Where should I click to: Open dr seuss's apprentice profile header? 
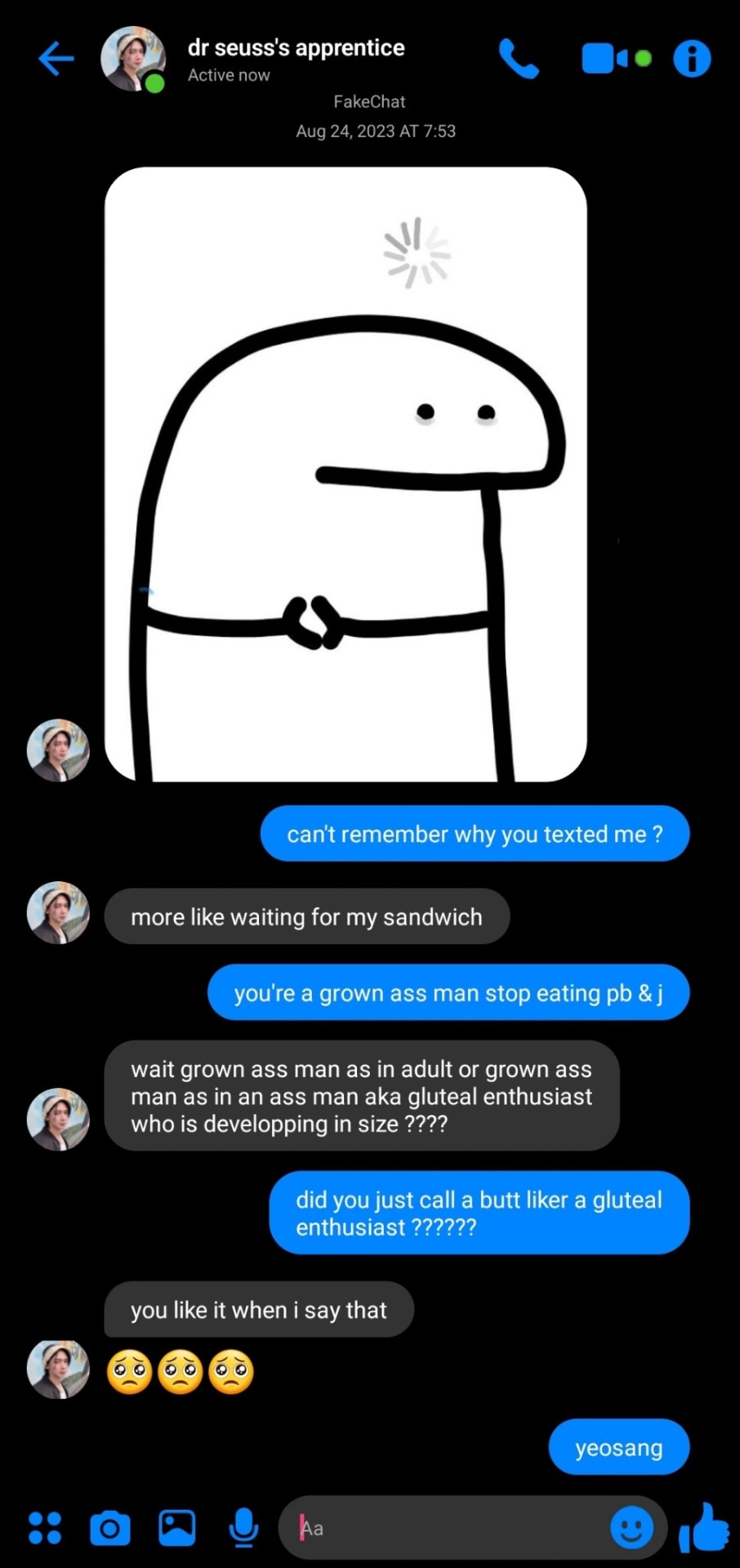[295, 60]
